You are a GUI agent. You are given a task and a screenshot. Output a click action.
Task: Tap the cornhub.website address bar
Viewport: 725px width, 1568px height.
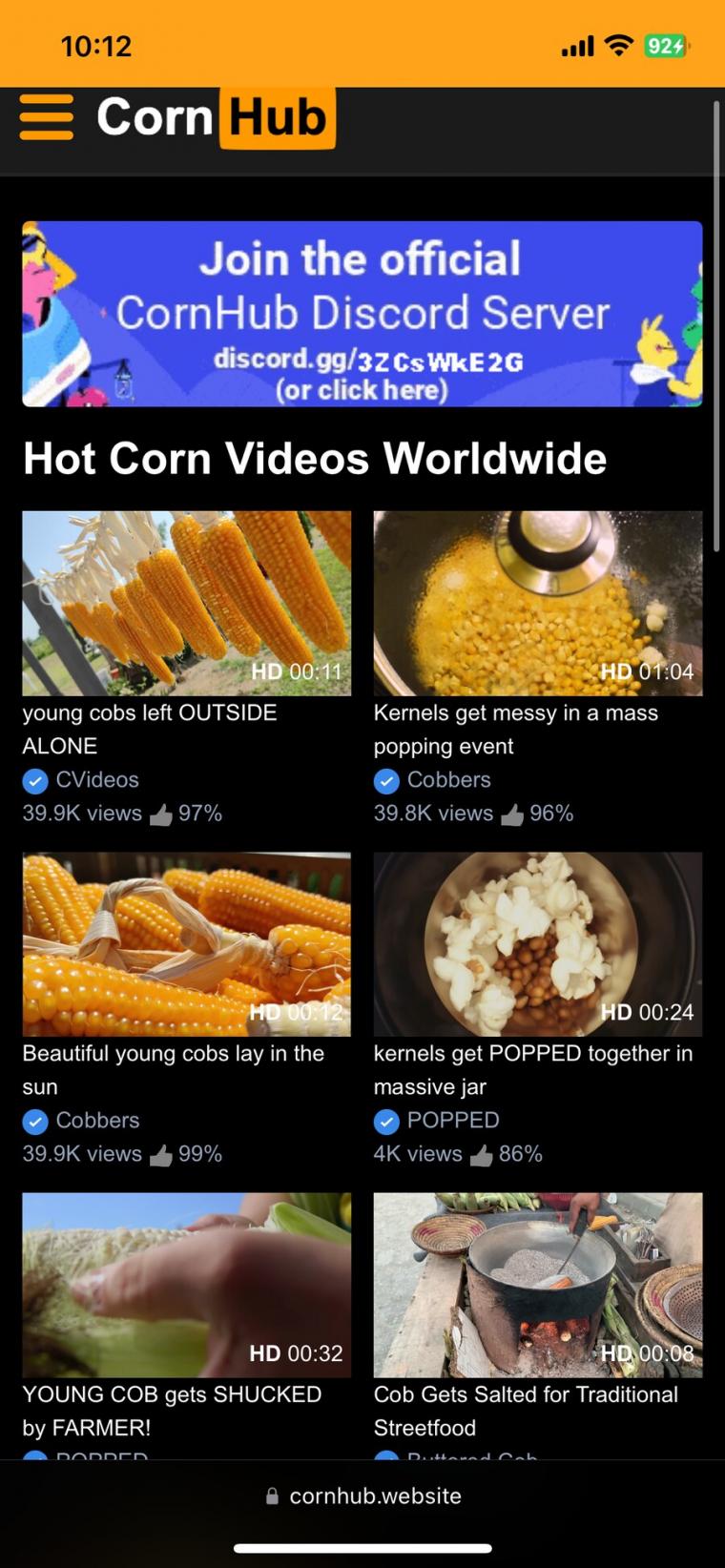click(x=363, y=1496)
